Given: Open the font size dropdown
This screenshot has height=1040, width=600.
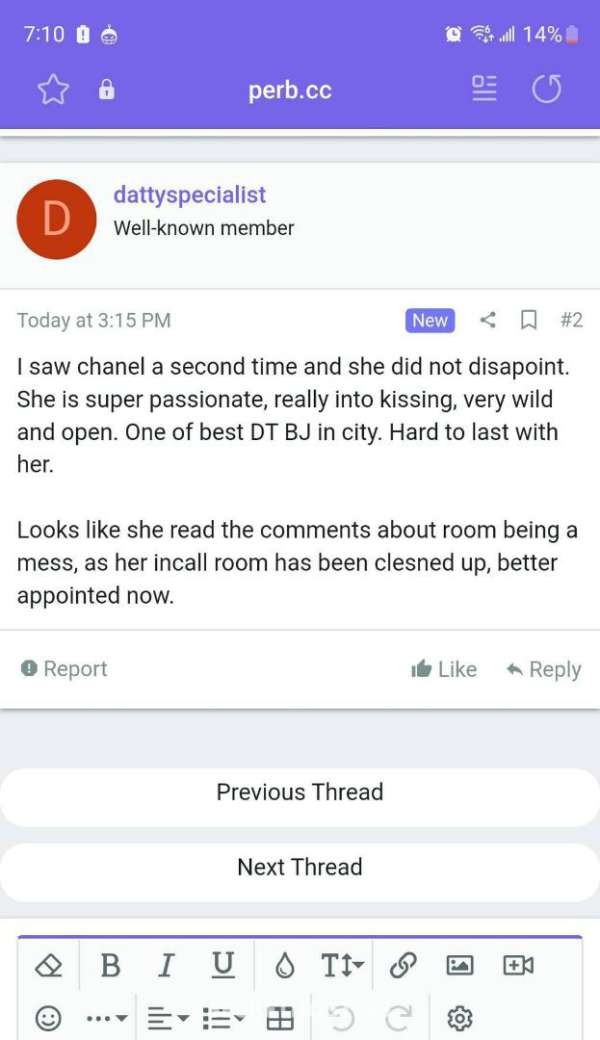Looking at the screenshot, I should coord(342,965).
